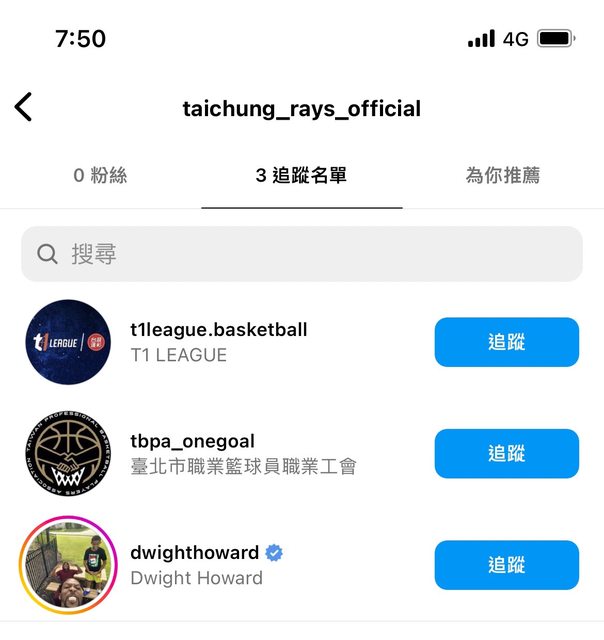Open t1league.basketball profile row
Viewport: 604px width, 640px height.
click(218, 341)
